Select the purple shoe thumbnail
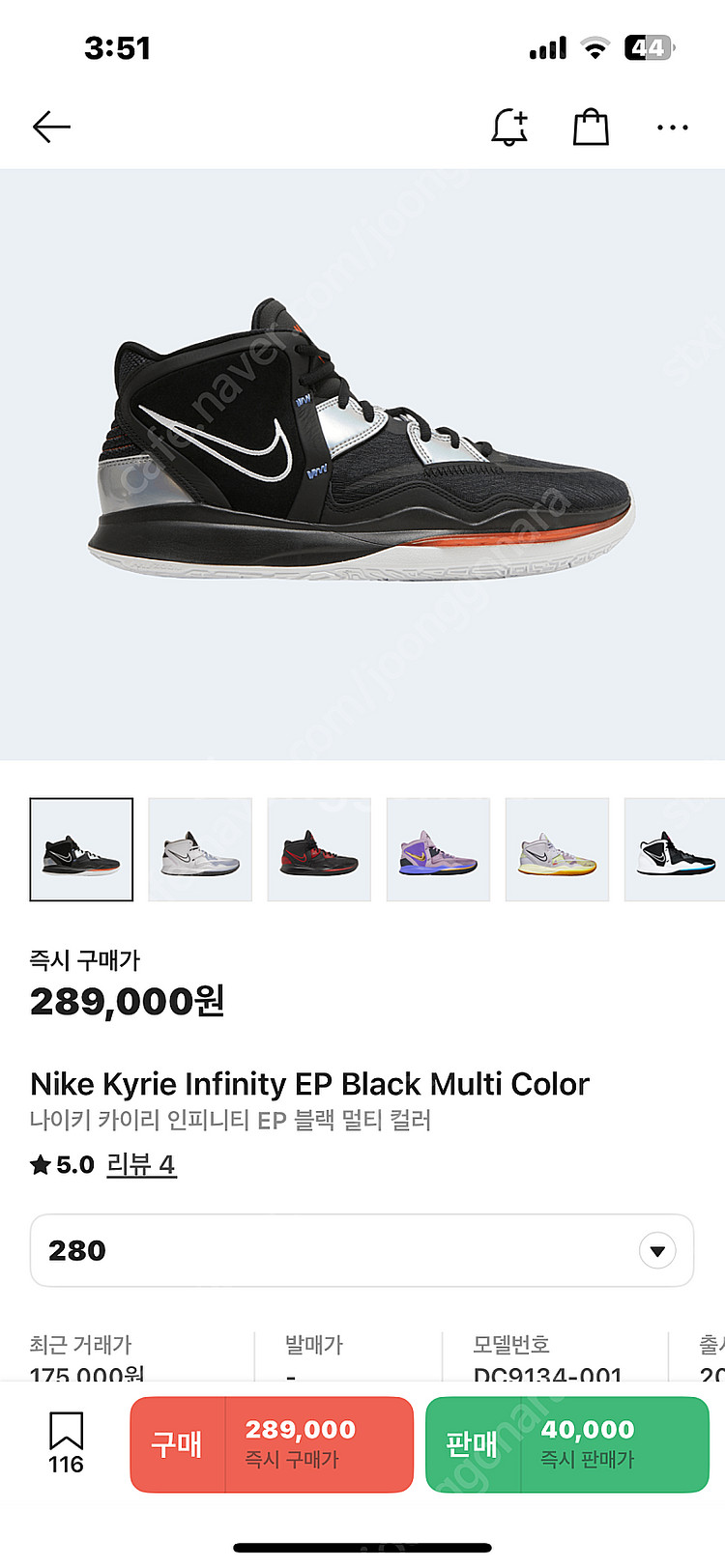Image resolution: width=725 pixels, height=1568 pixels. (x=438, y=850)
